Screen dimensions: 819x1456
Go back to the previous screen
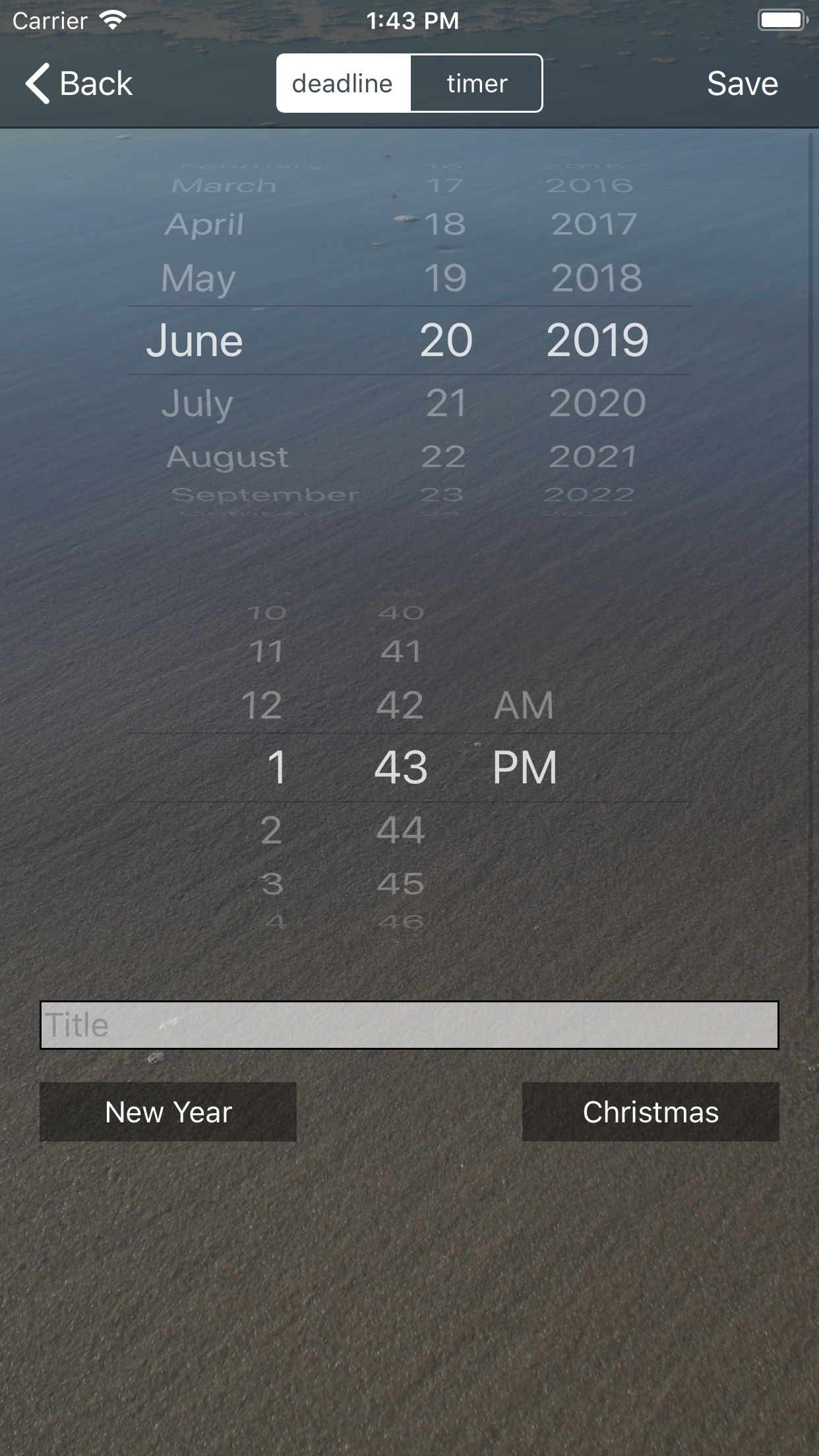click(x=79, y=84)
